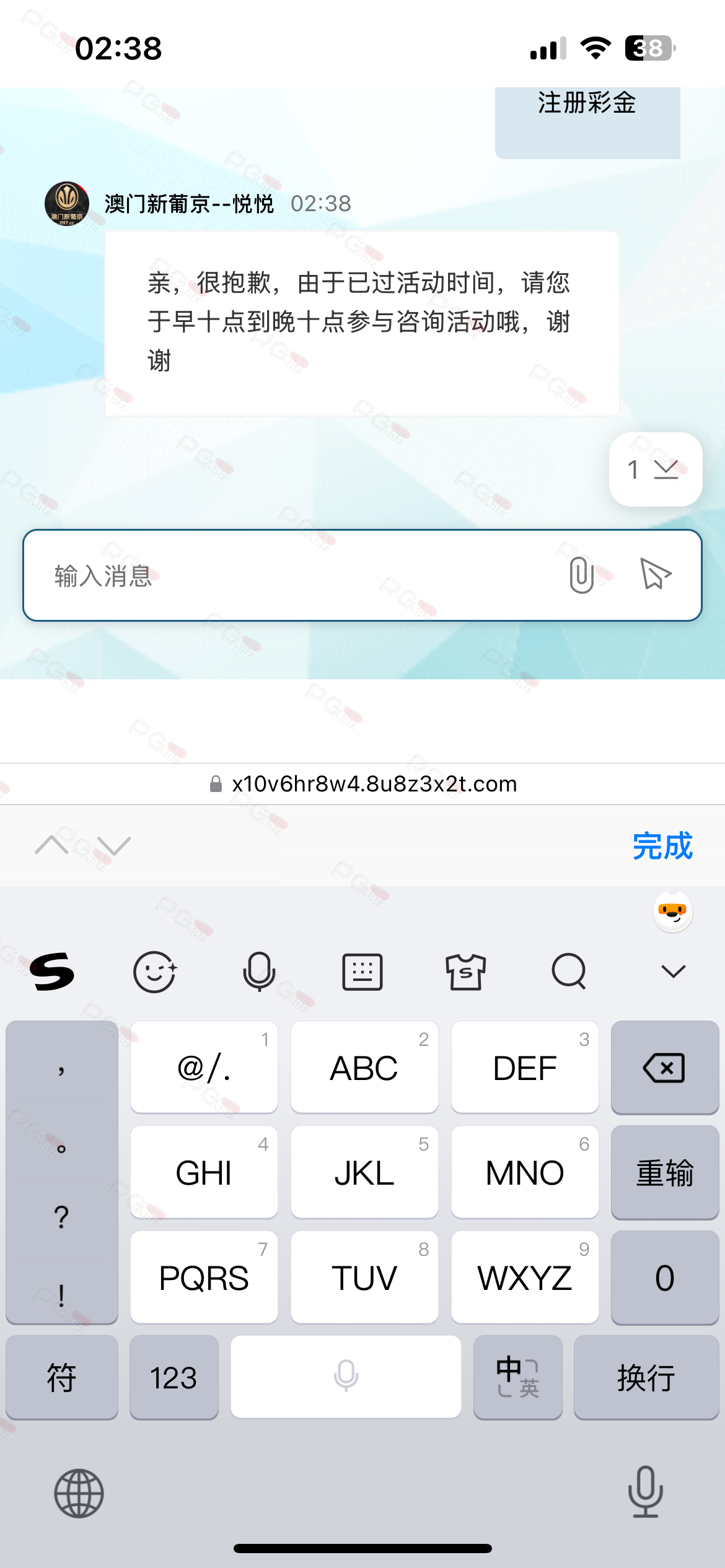725x1568 pixels.
Task: Open the 符 symbols keyboard
Action: click(x=61, y=1378)
